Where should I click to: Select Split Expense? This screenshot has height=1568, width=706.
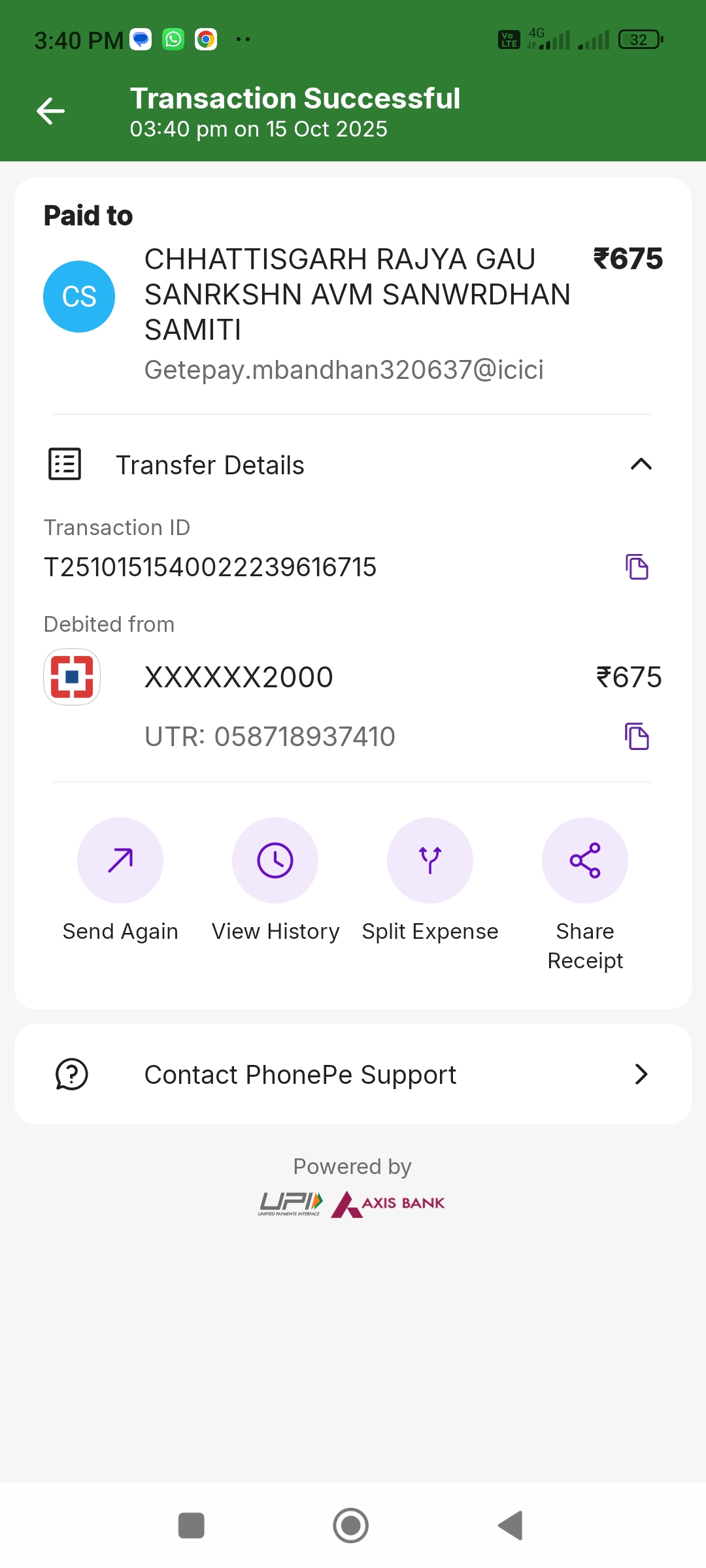[430, 860]
